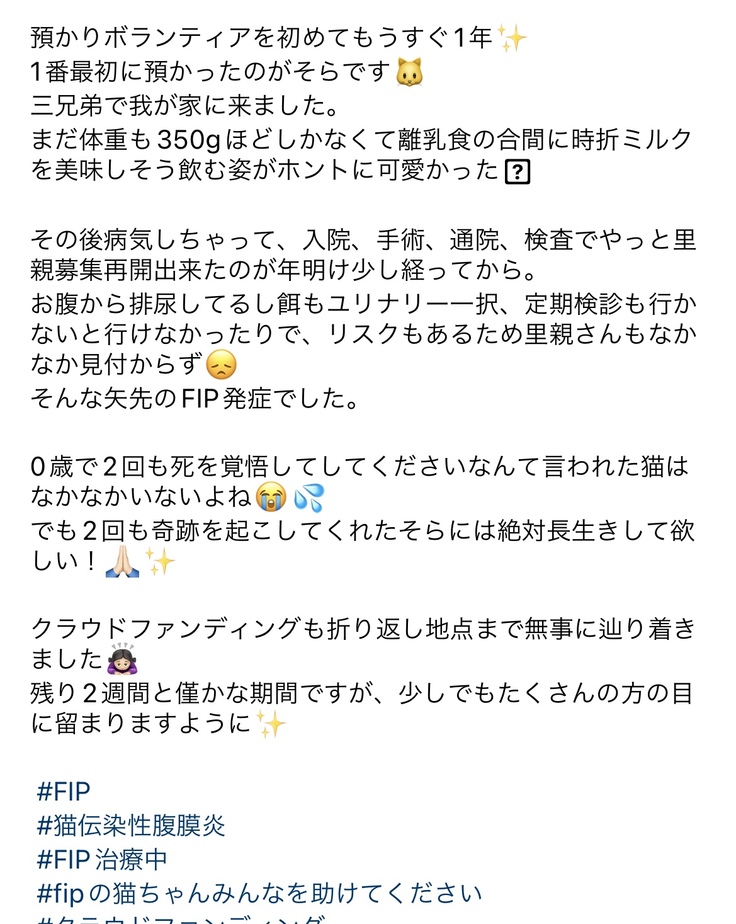The width and height of the screenshot is (736, 924).
Task: Open the #FIP hashtag
Action: click(x=63, y=793)
